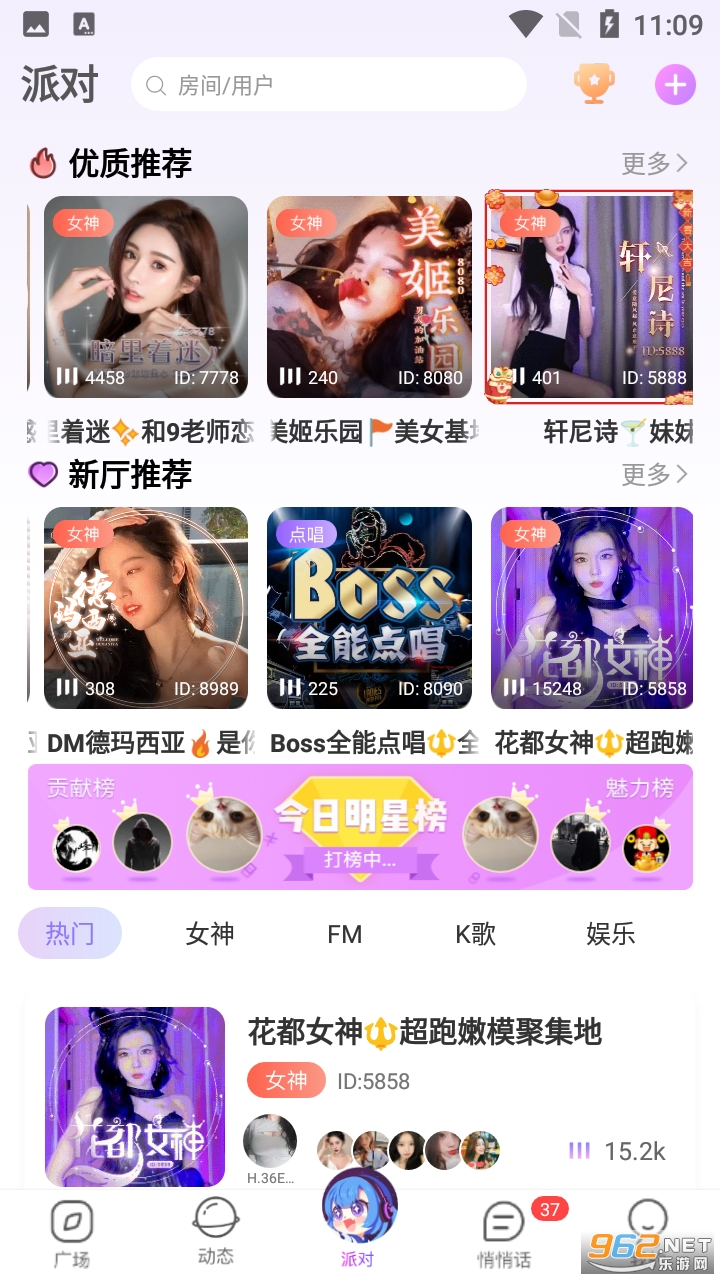Select the 热门 category tab
This screenshot has width=720, height=1280.
[x=70, y=934]
